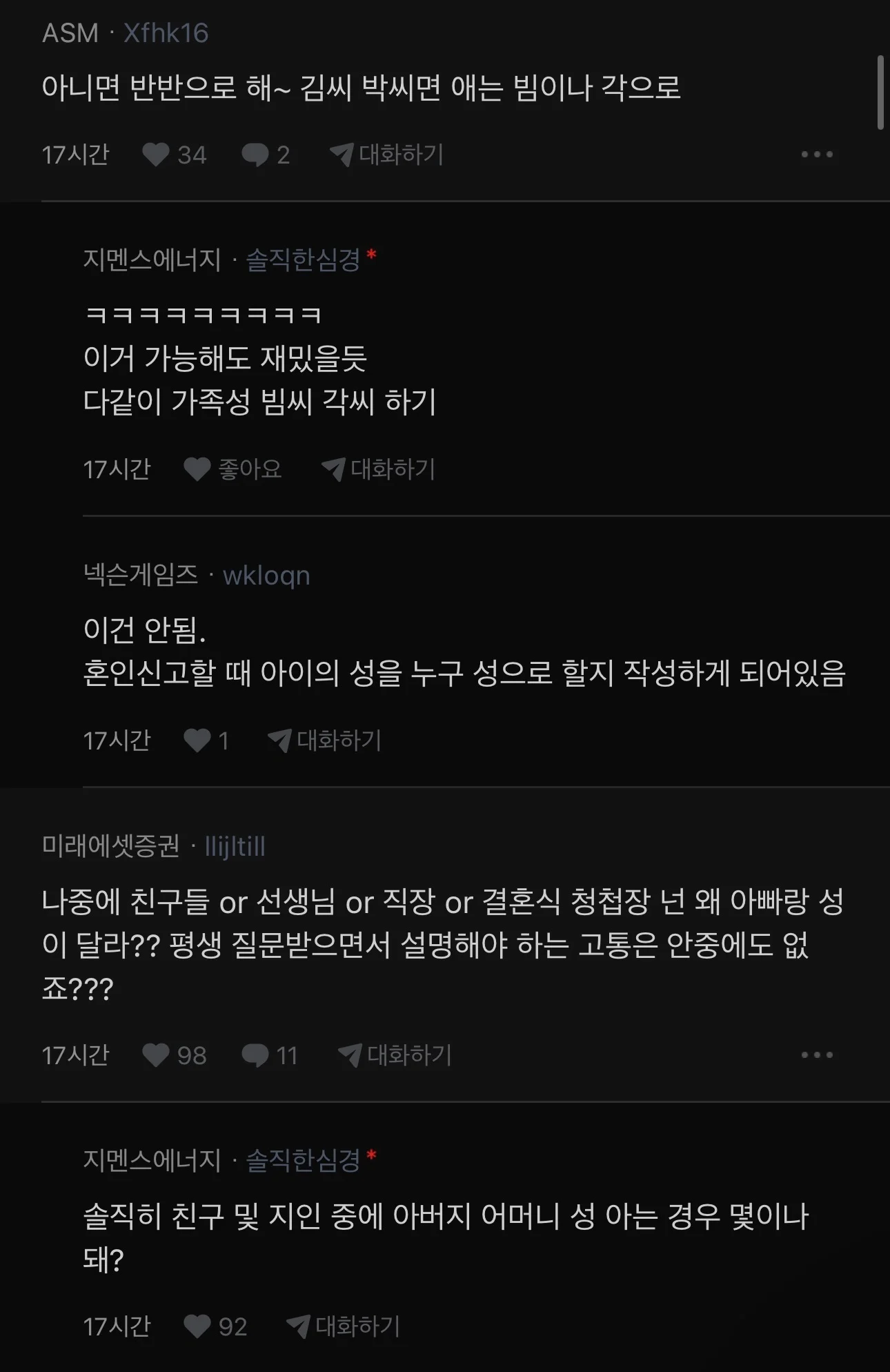Open the three-dot menu on ASM's comment

[817, 155]
